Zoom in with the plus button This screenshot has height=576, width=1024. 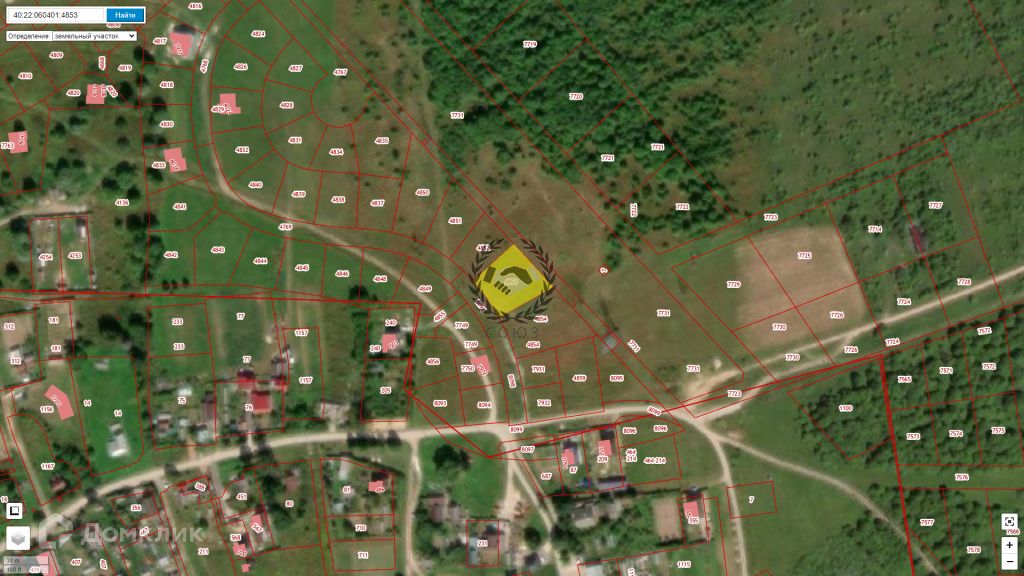pos(1009,545)
